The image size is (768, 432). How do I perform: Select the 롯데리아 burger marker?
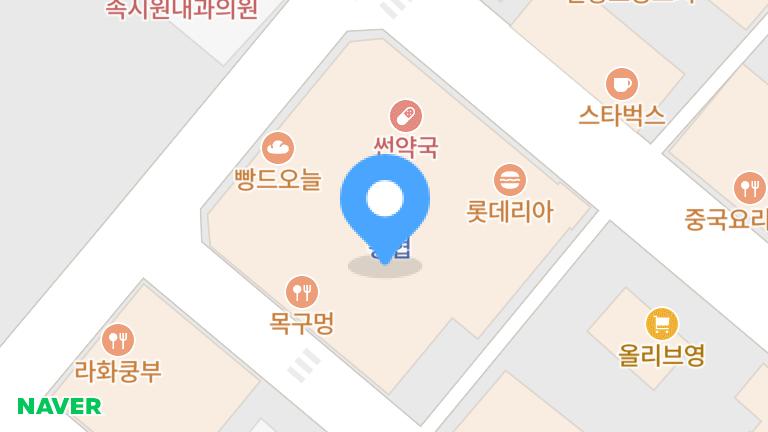point(510,180)
